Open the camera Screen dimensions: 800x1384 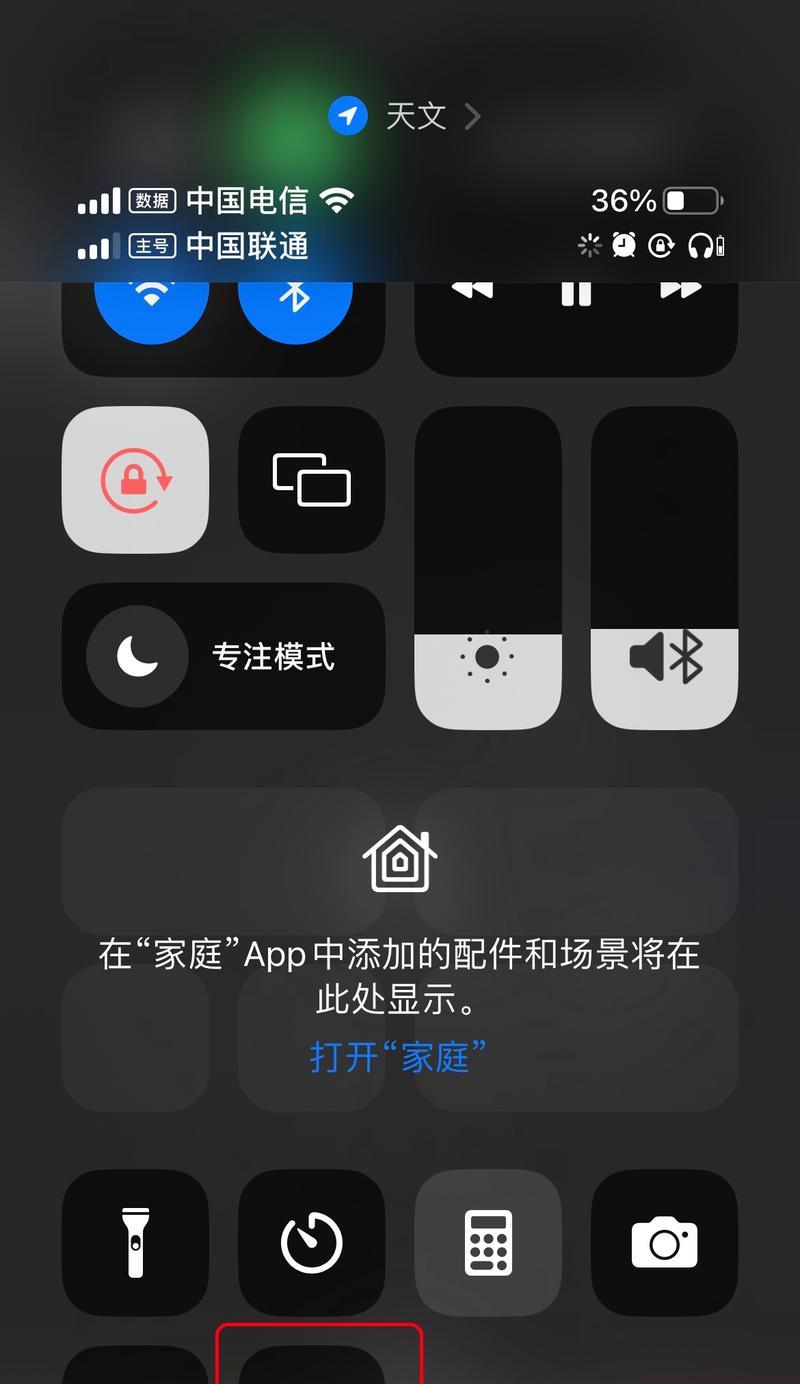pos(665,1242)
